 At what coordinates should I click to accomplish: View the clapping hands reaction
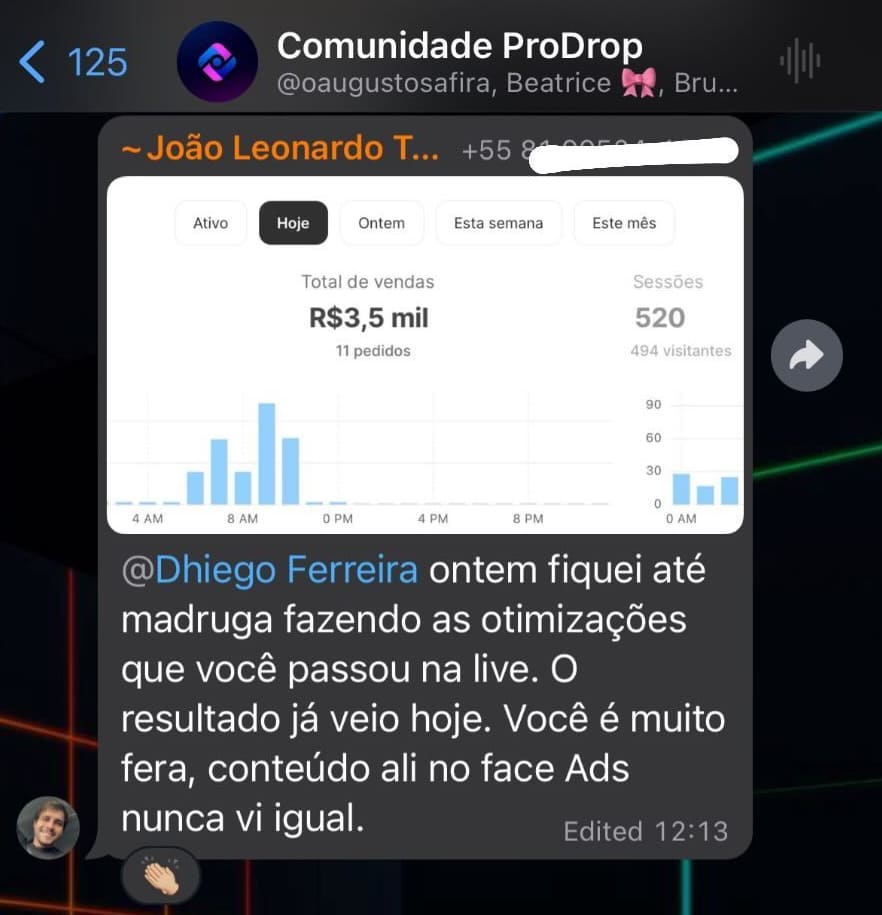pyautogui.click(x=160, y=876)
